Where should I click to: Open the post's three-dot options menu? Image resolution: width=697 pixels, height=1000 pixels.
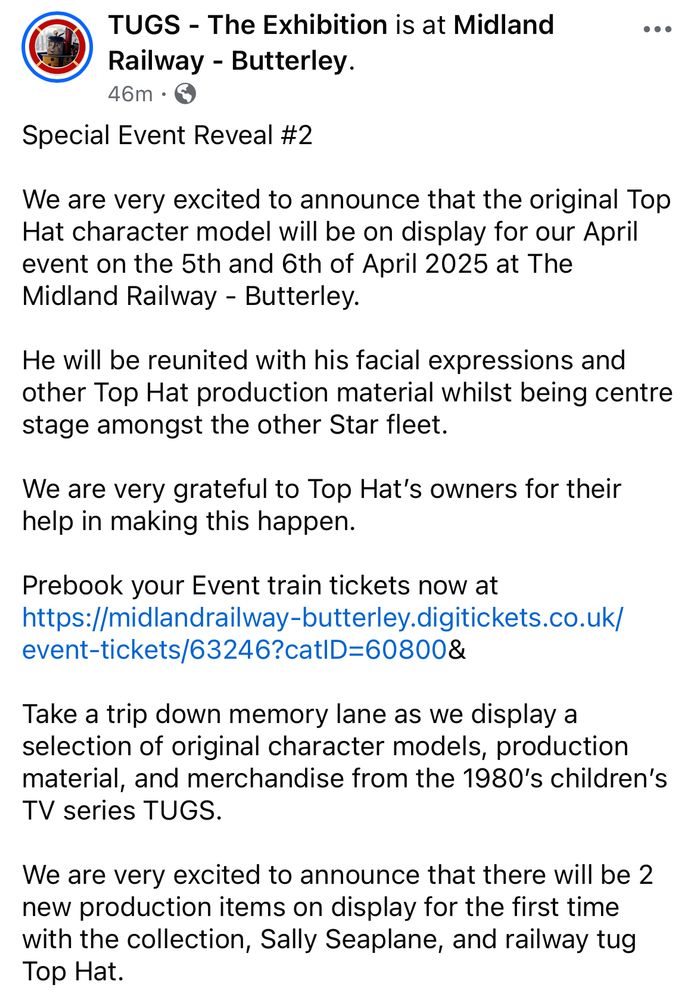pos(657,30)
